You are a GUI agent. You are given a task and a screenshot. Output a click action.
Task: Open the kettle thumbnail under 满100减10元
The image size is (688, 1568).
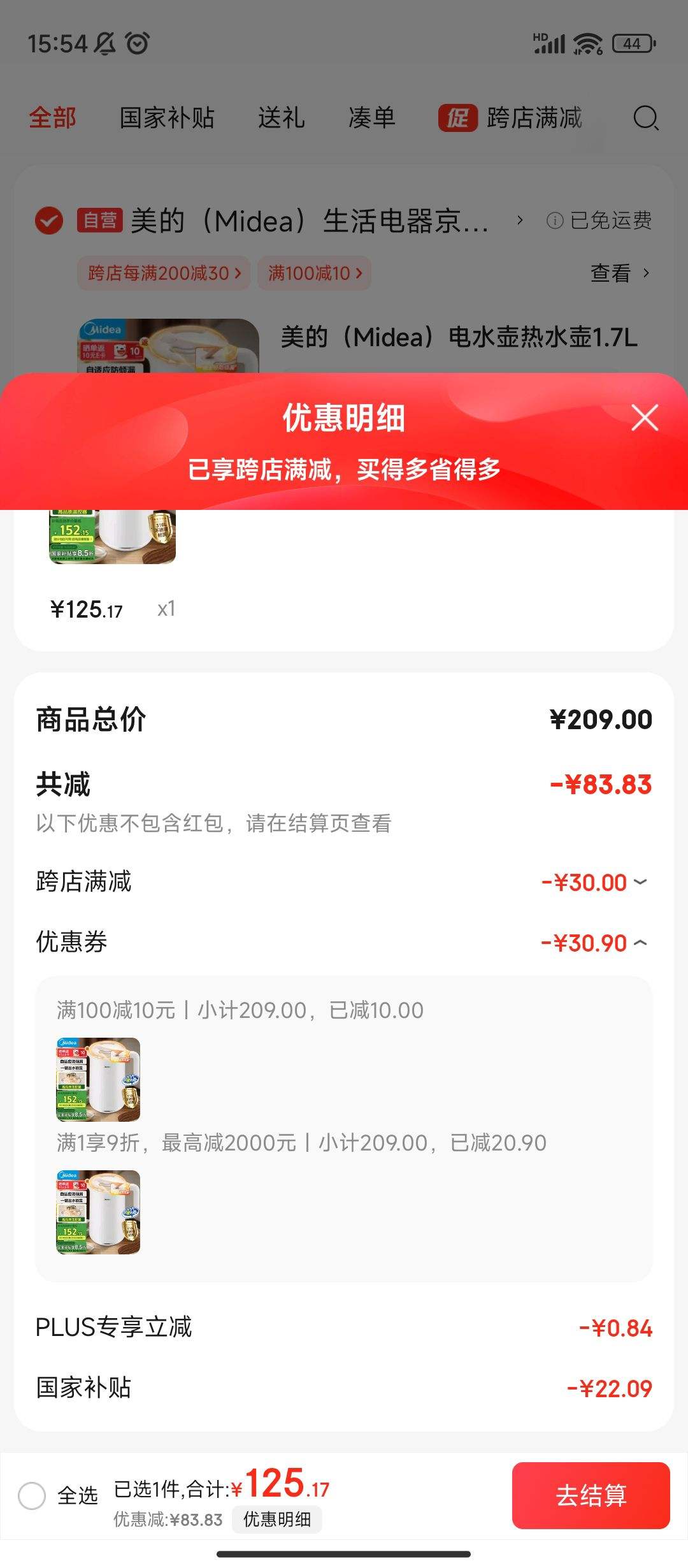click(x=98, y=1079)
